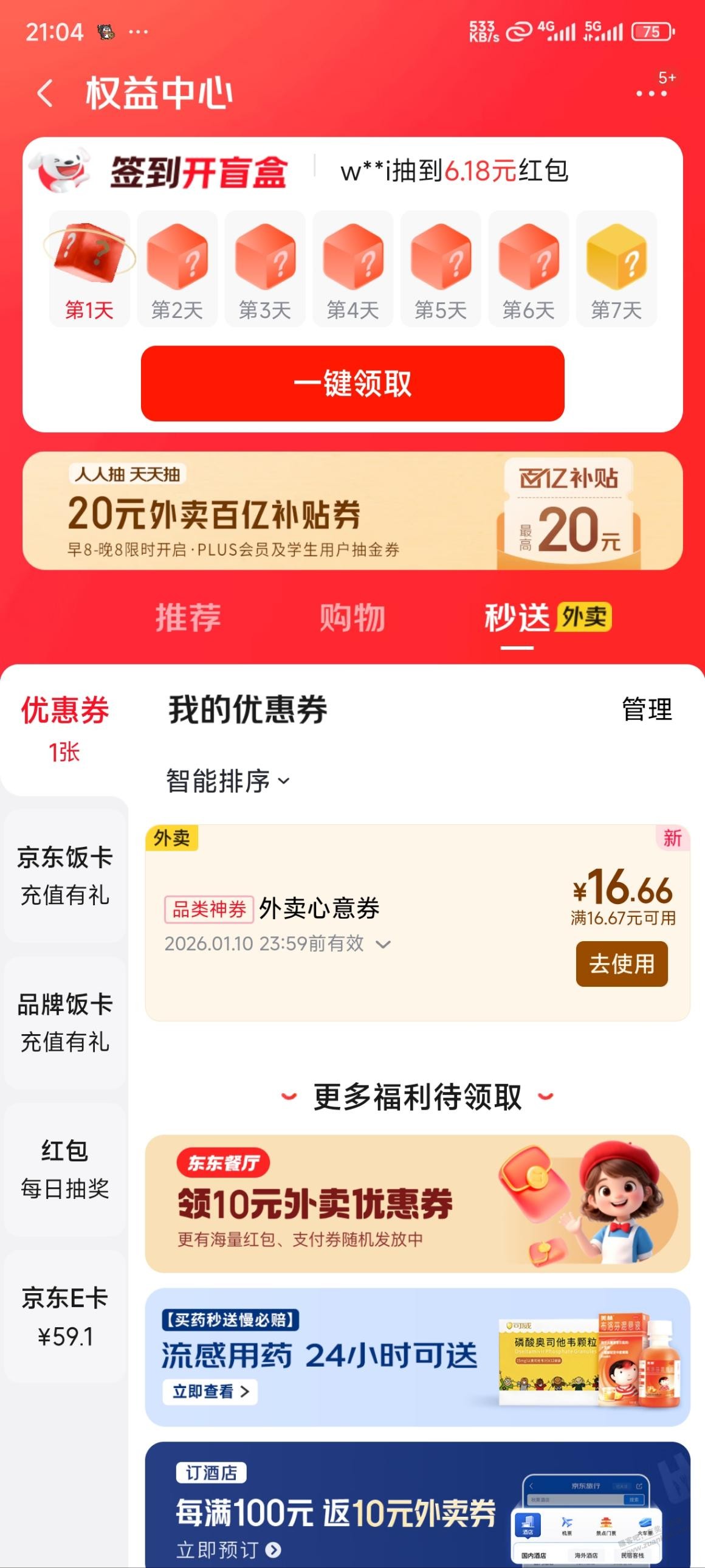
Task: Expand the 智能排序 sort dropdown
Action: point(228,781)
